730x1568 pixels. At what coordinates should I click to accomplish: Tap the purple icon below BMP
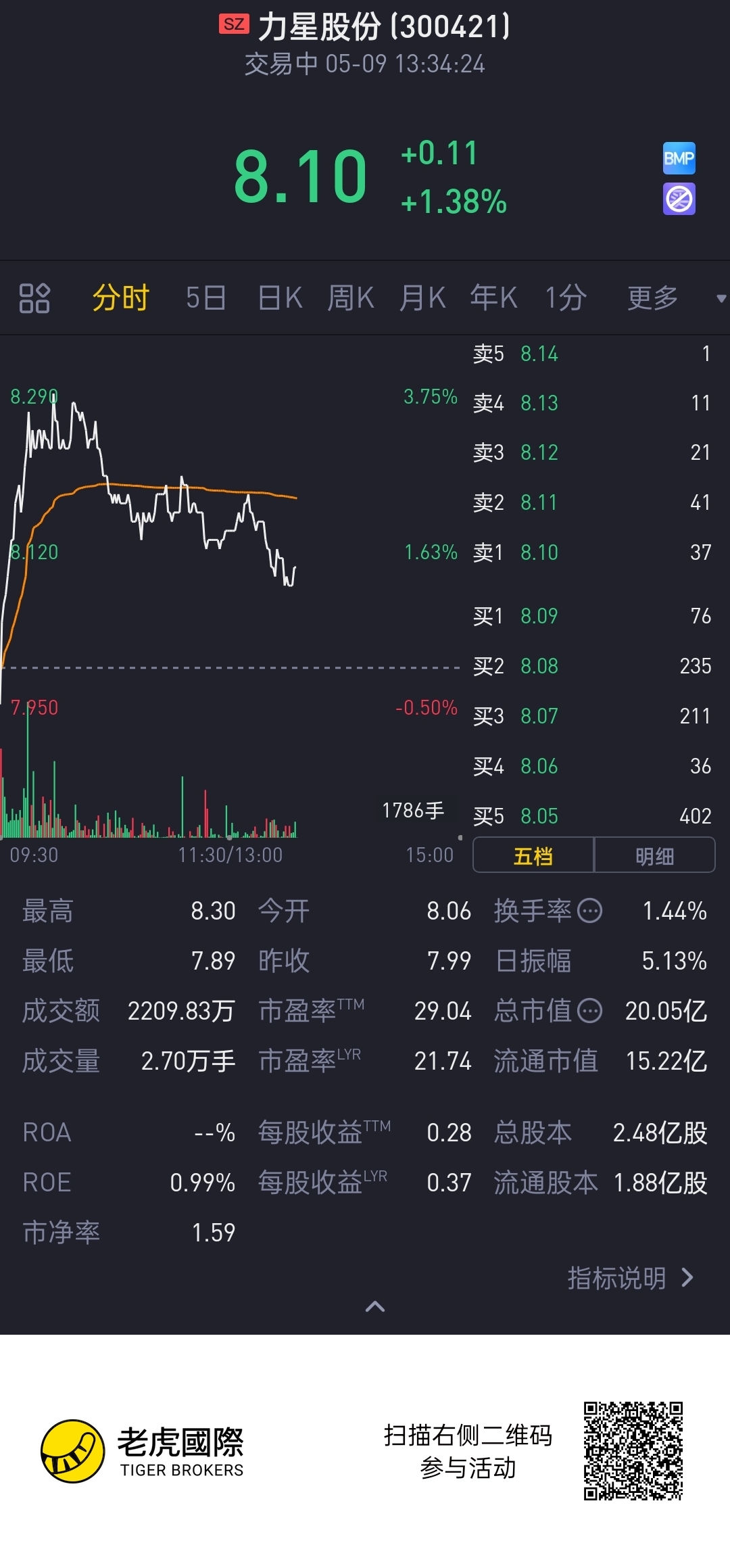(x=679, y=199)
